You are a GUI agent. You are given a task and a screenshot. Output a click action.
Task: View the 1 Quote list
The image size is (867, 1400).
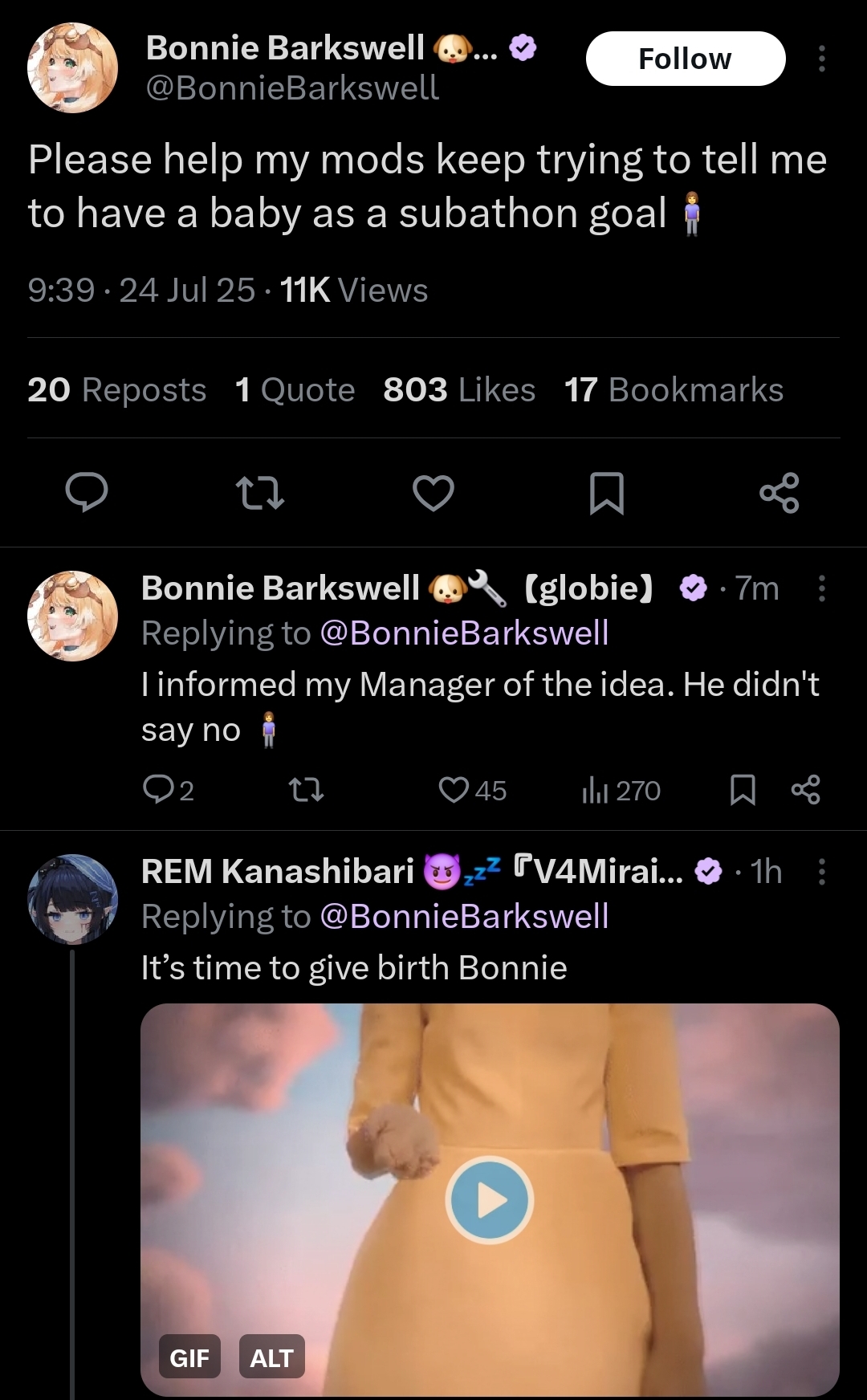[x=295, y=390]
